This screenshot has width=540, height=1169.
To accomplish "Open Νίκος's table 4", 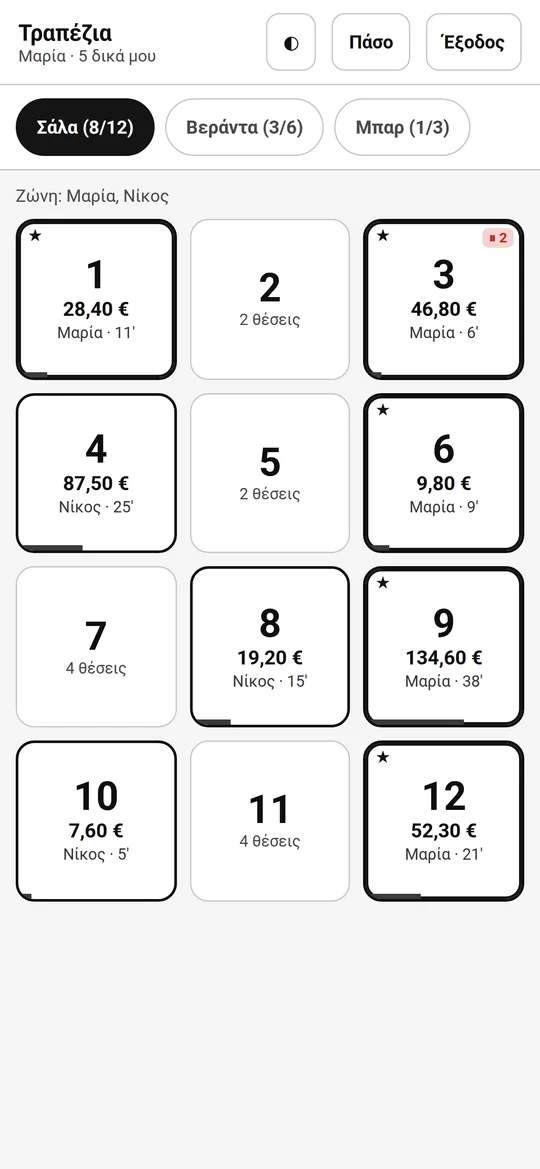I will [96, 473].
